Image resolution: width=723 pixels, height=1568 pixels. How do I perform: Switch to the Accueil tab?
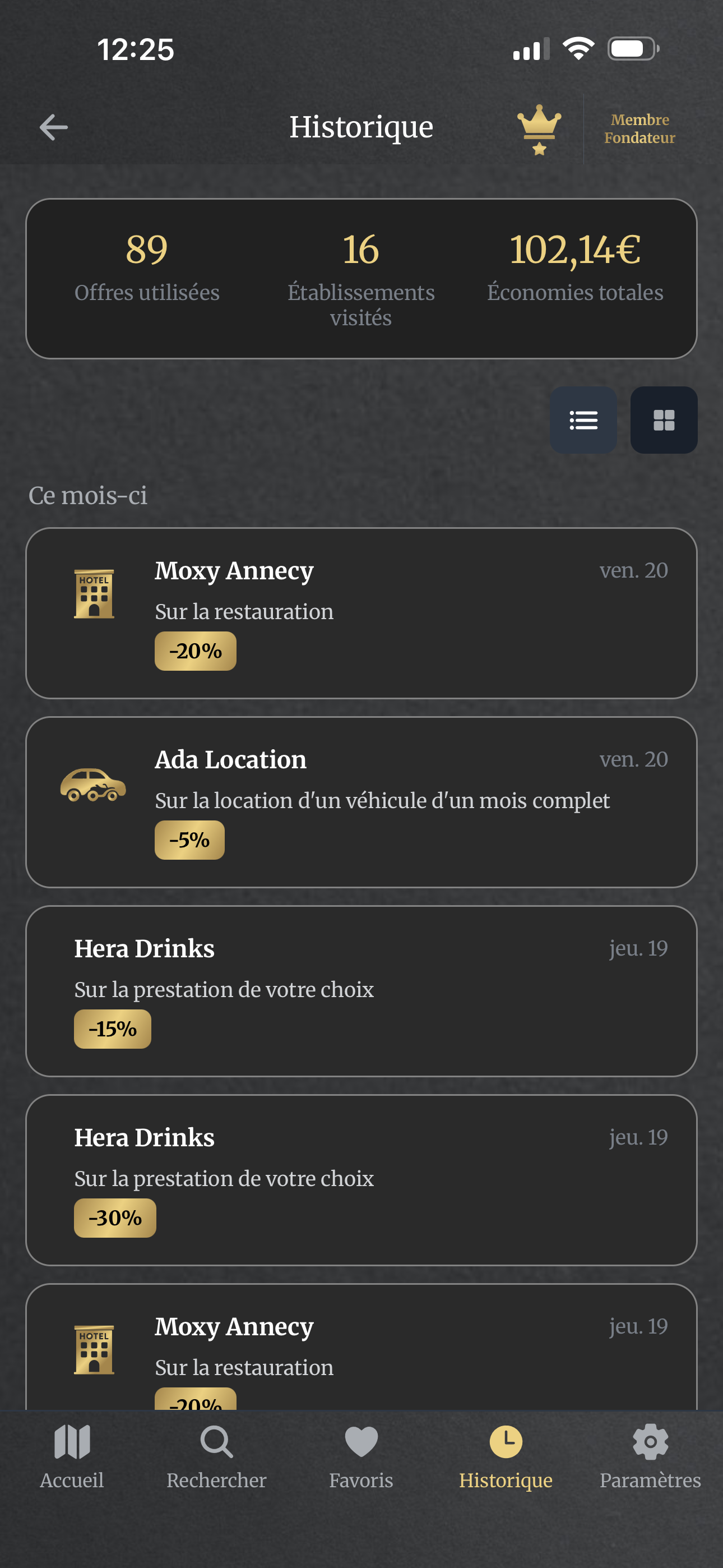pyautogui.click(x=72, y=1456)
